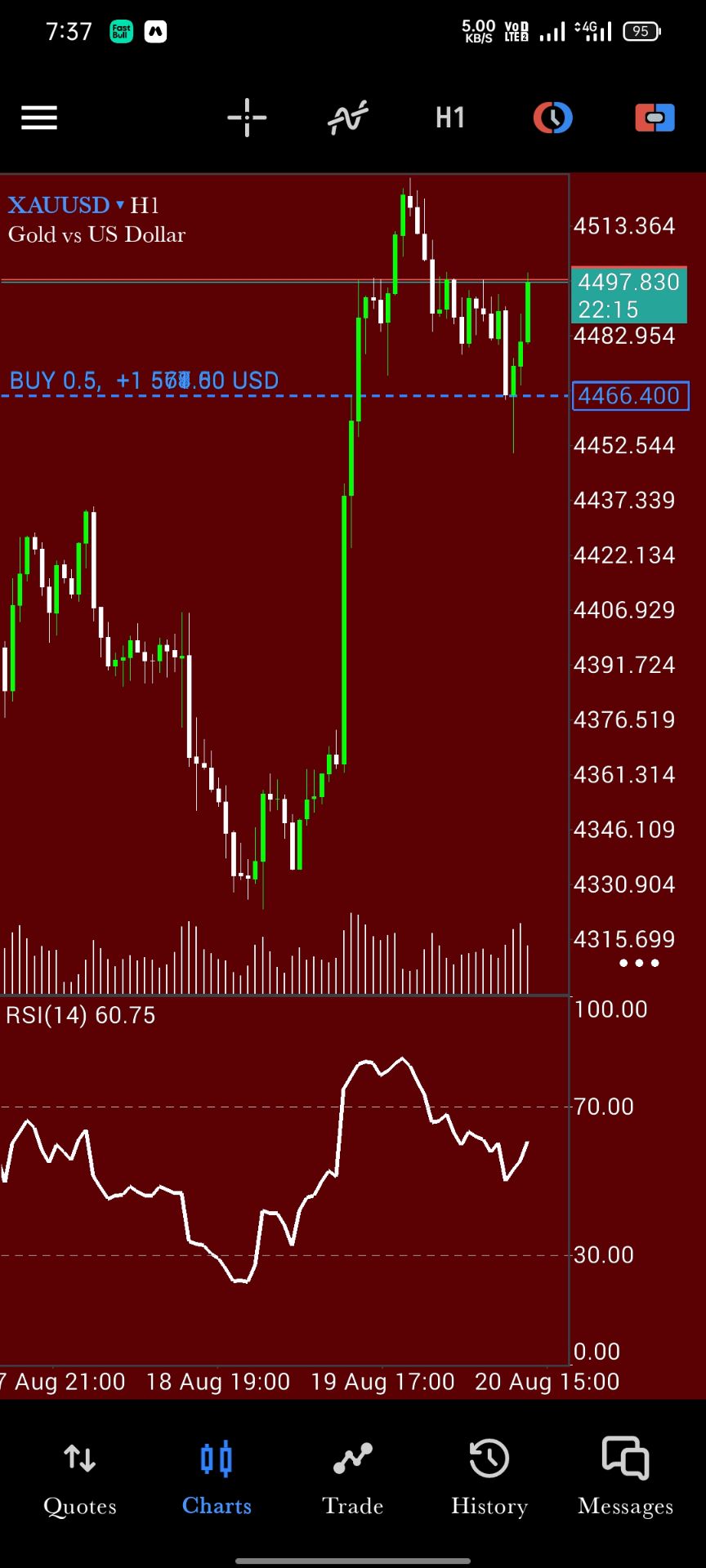Open the hamburger drawer menu

39,118
